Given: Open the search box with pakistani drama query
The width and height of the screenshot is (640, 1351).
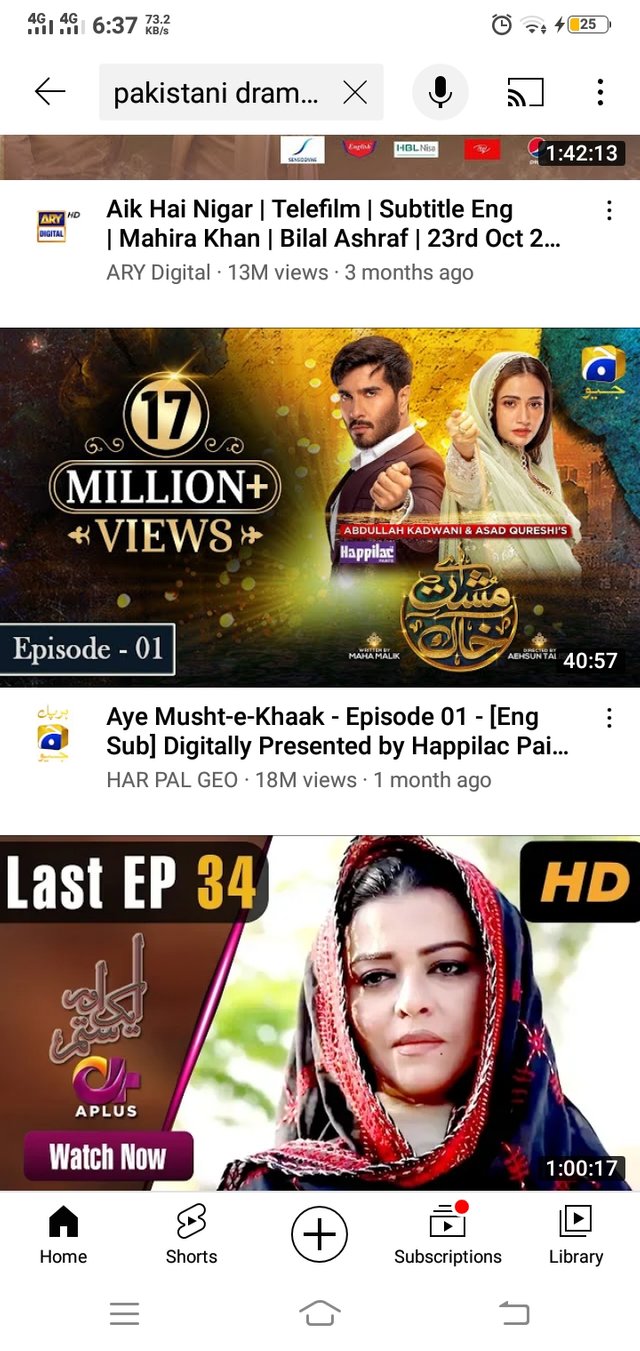Looking at the screenshot, I should tap(215, 93).
